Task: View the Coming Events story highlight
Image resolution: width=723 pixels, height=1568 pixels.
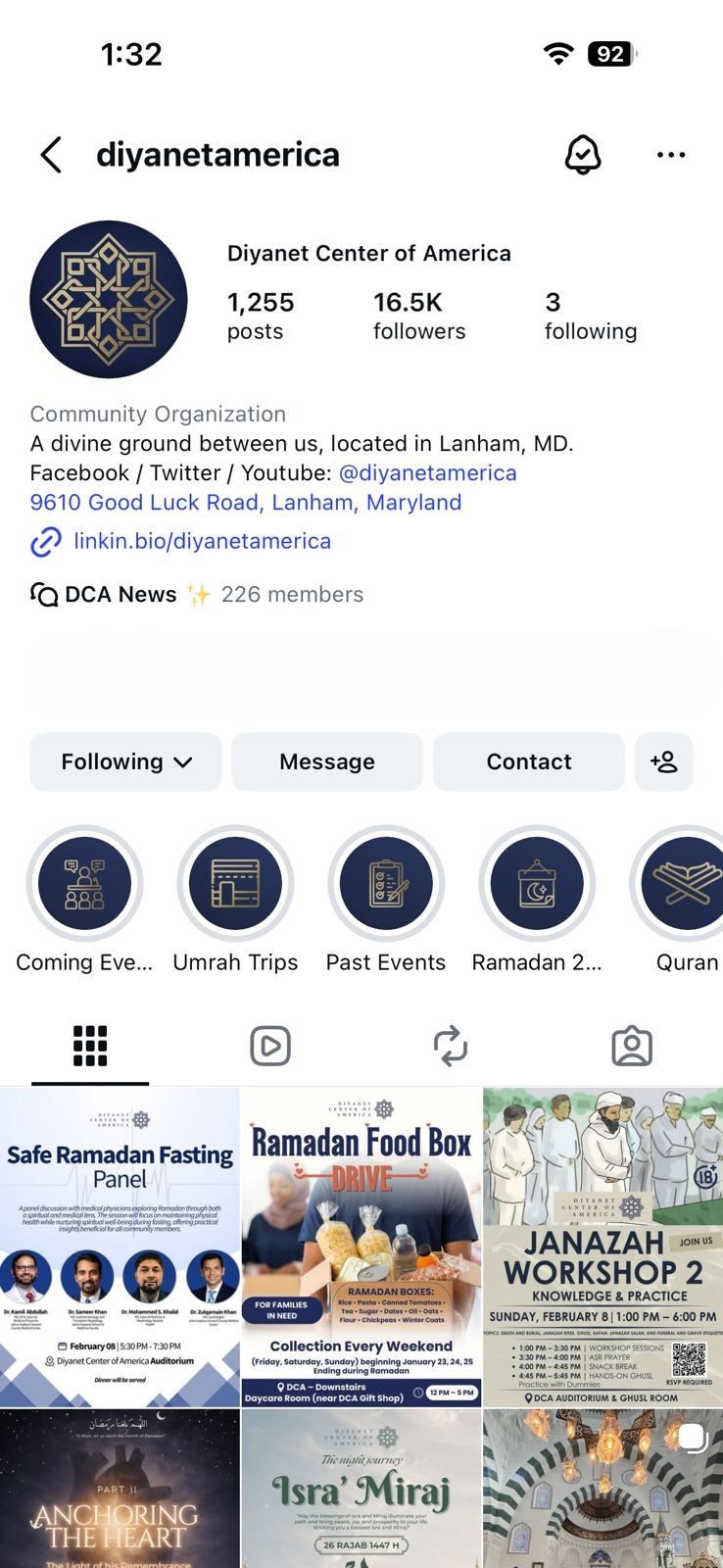Action: (84, 884)
